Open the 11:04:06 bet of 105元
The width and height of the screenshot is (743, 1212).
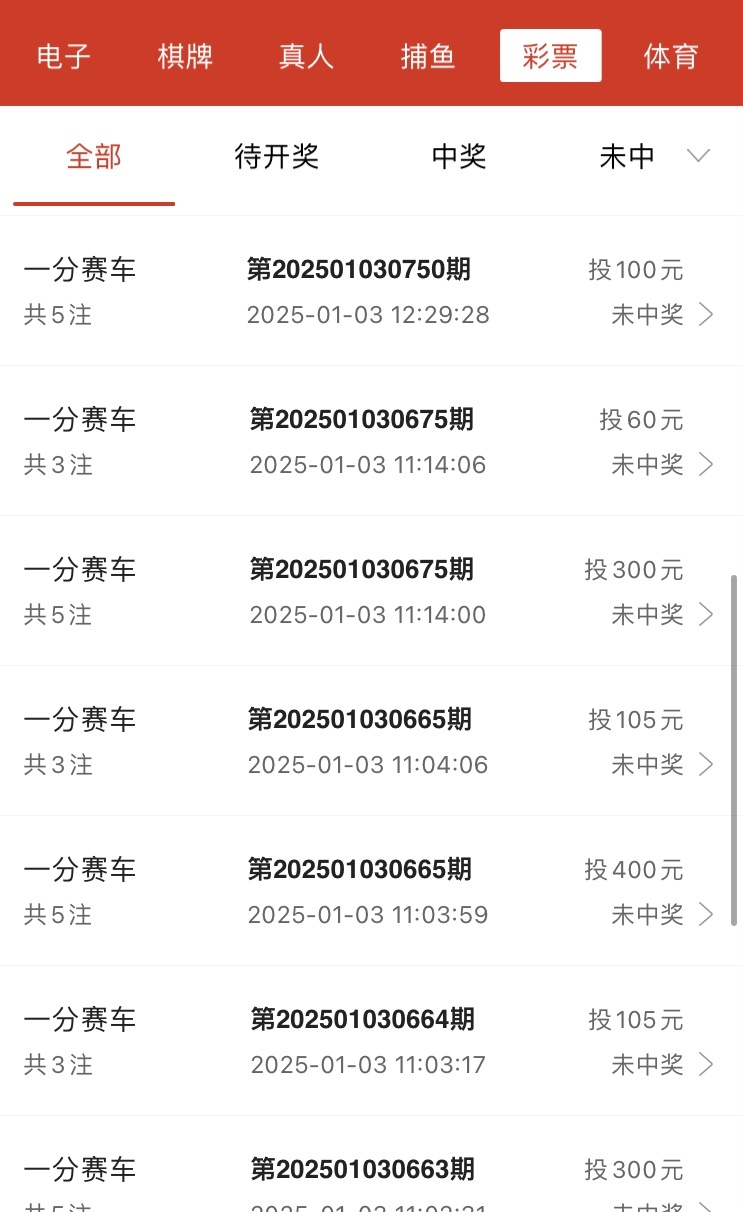[371, 741]
